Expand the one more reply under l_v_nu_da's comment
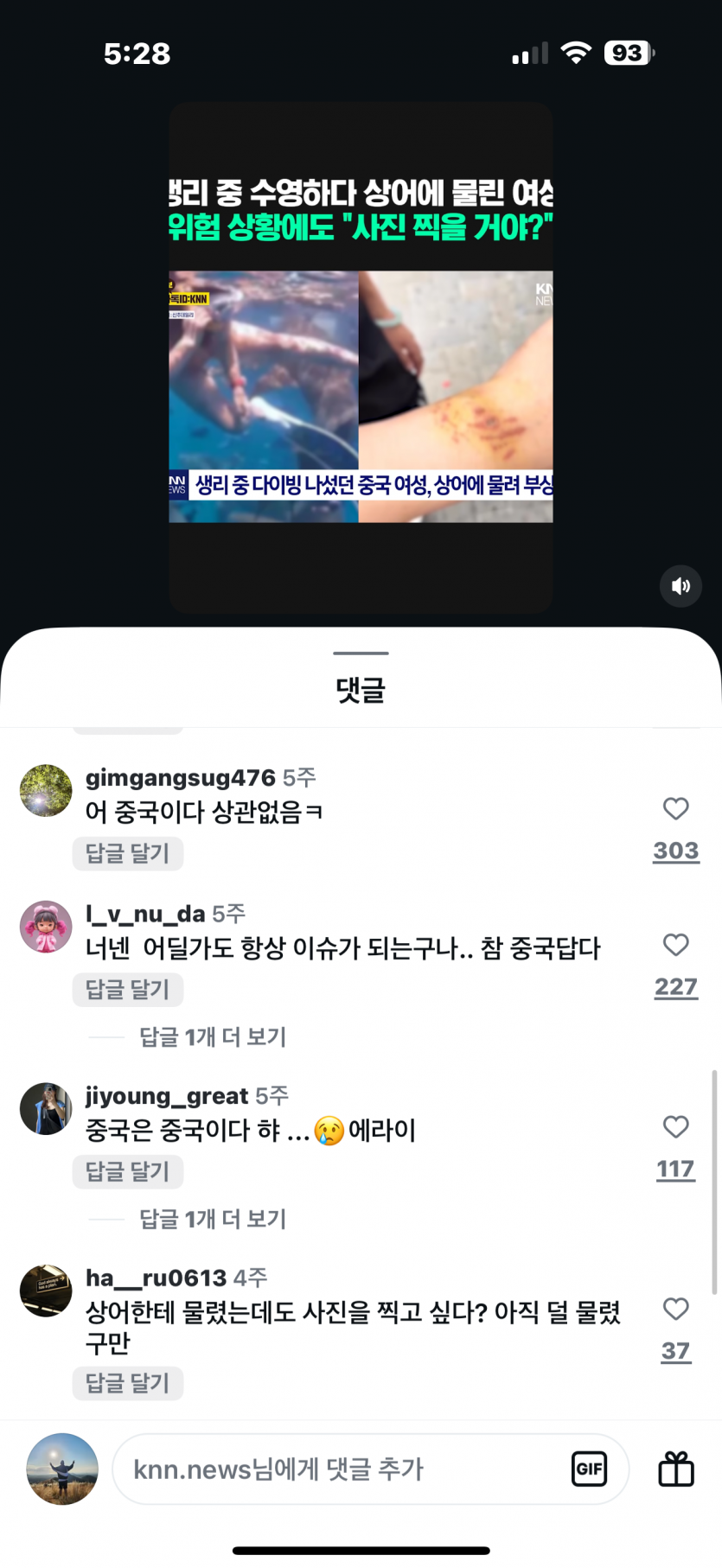The width and height of the screenshot is (722, 1568). point(212,1036)
